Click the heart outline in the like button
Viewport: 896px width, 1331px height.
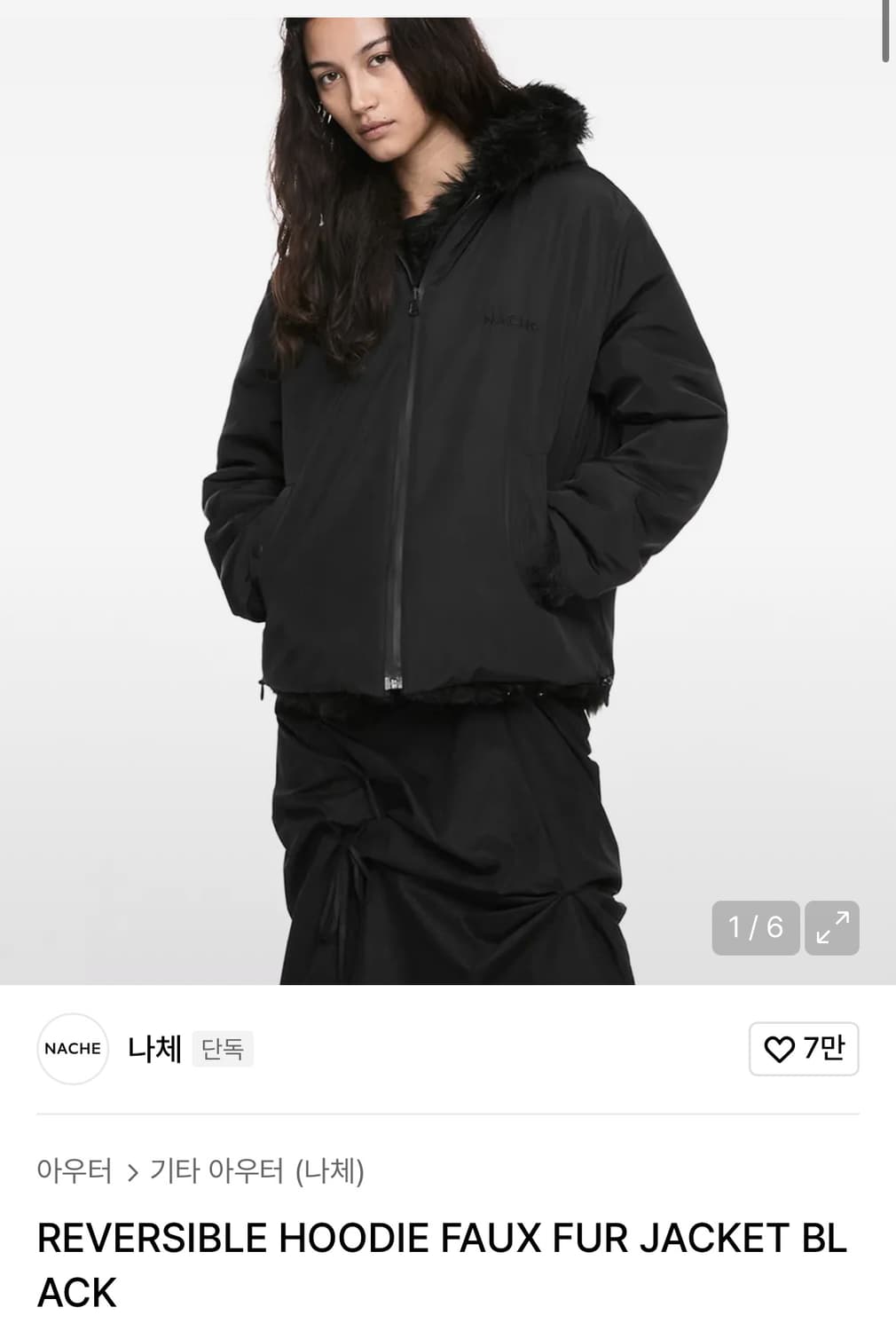pos(781,1048)
